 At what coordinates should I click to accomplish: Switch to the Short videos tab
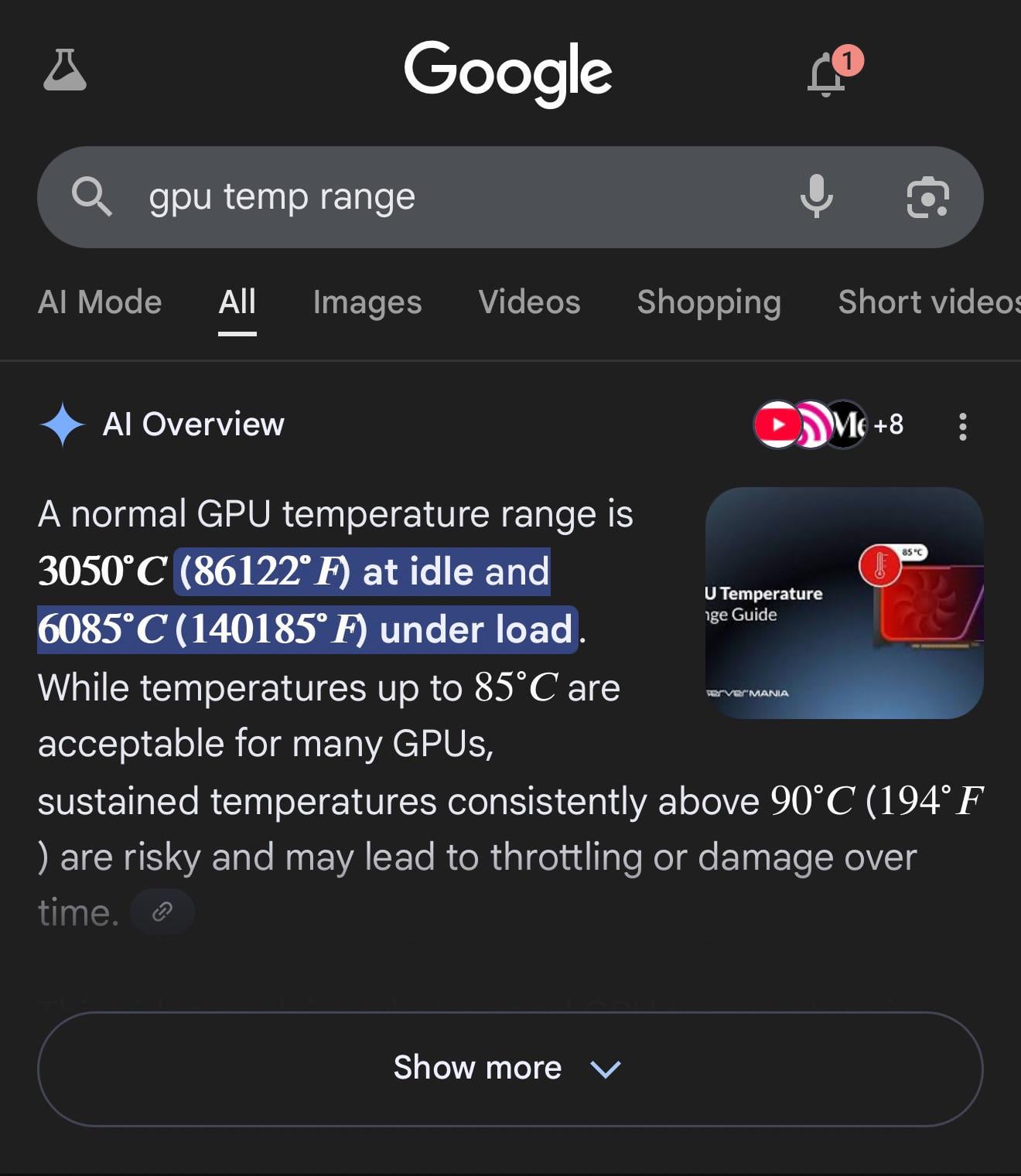pyautogui.click(x=929, y=302)
